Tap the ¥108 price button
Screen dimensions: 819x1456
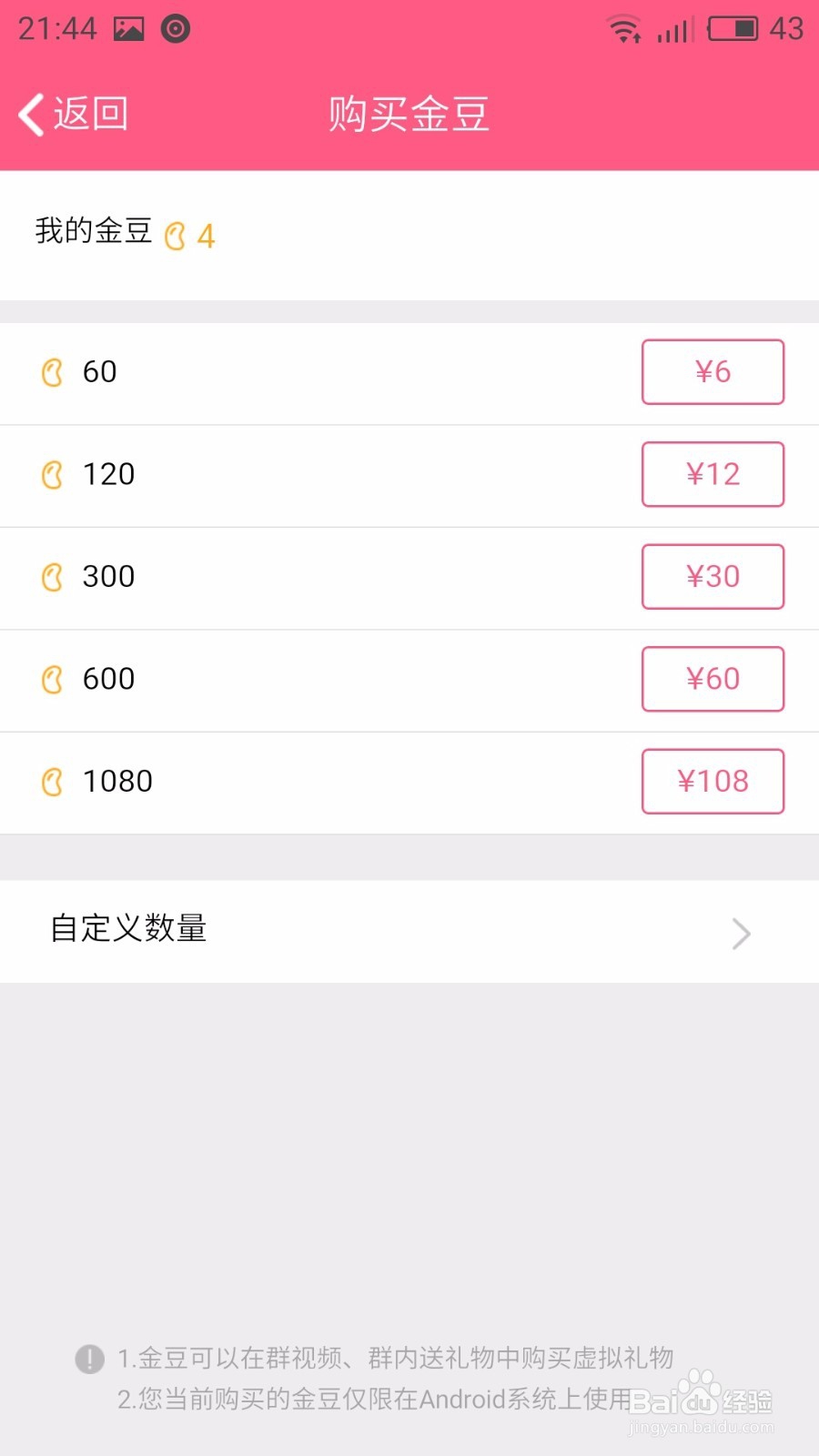click(x=713, y=781)
